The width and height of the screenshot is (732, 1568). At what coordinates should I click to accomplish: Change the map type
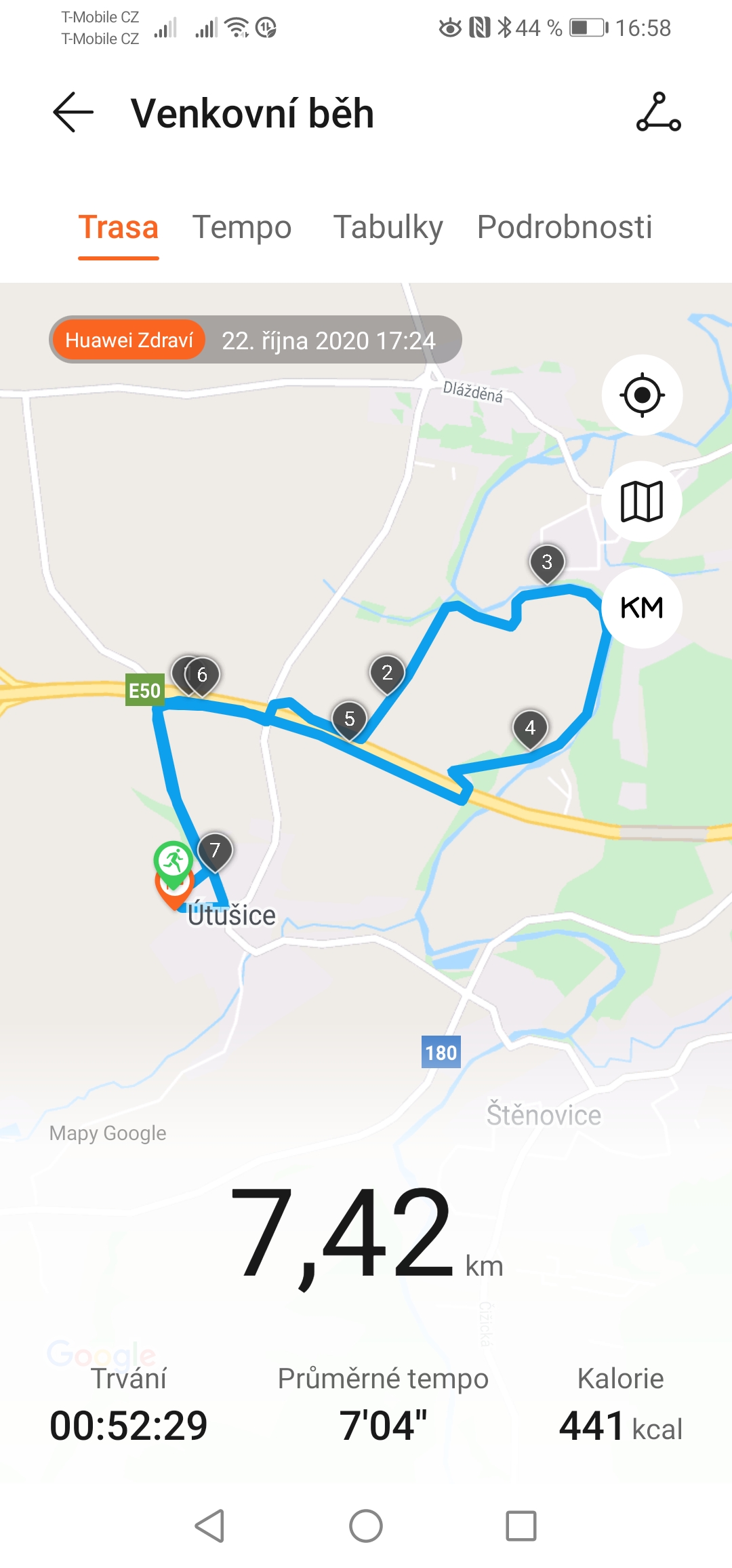pyautogui.click(x=642, y=501)
